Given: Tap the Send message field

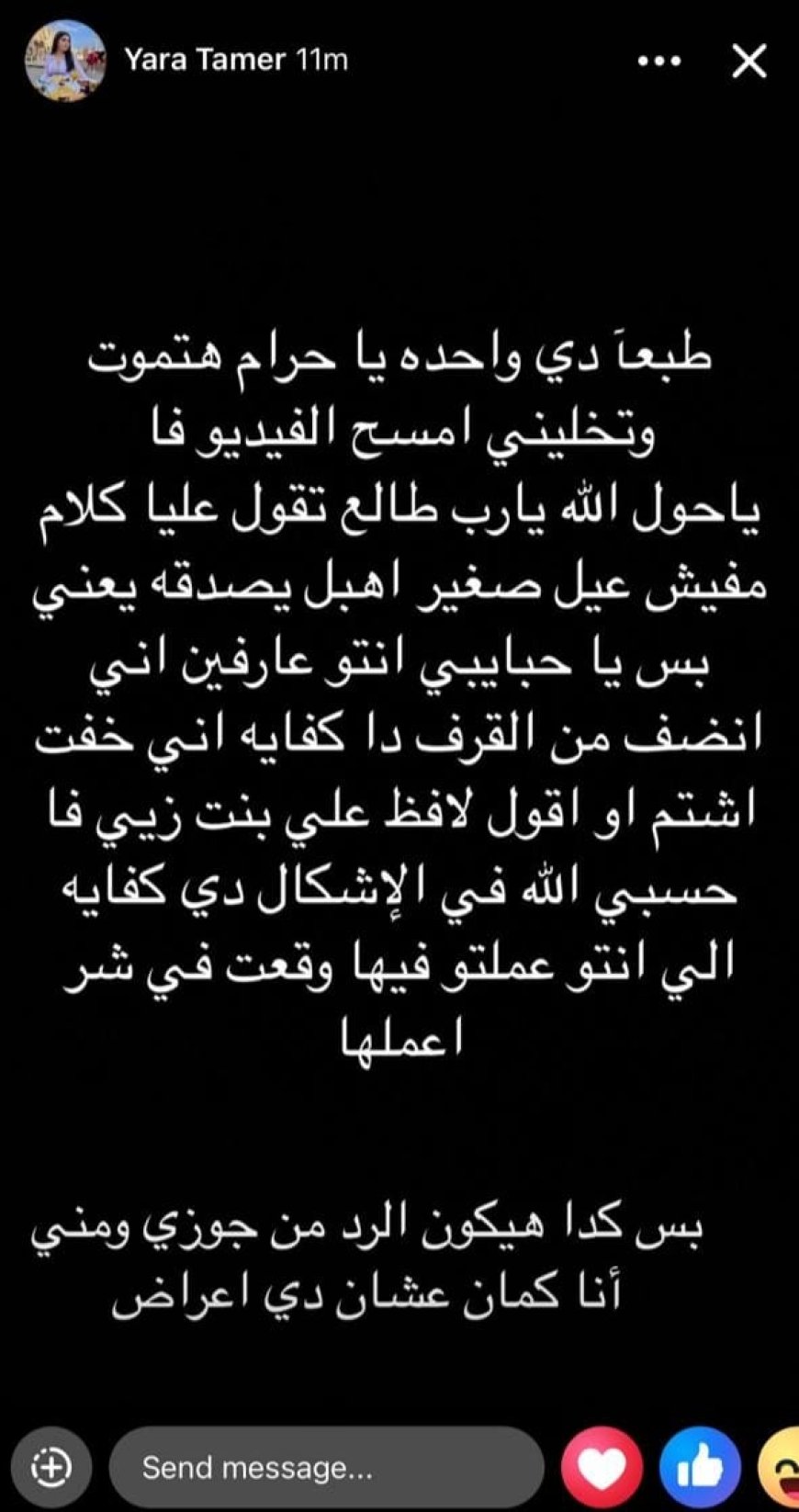Looking at the screenshot, I should [327, 1467].
